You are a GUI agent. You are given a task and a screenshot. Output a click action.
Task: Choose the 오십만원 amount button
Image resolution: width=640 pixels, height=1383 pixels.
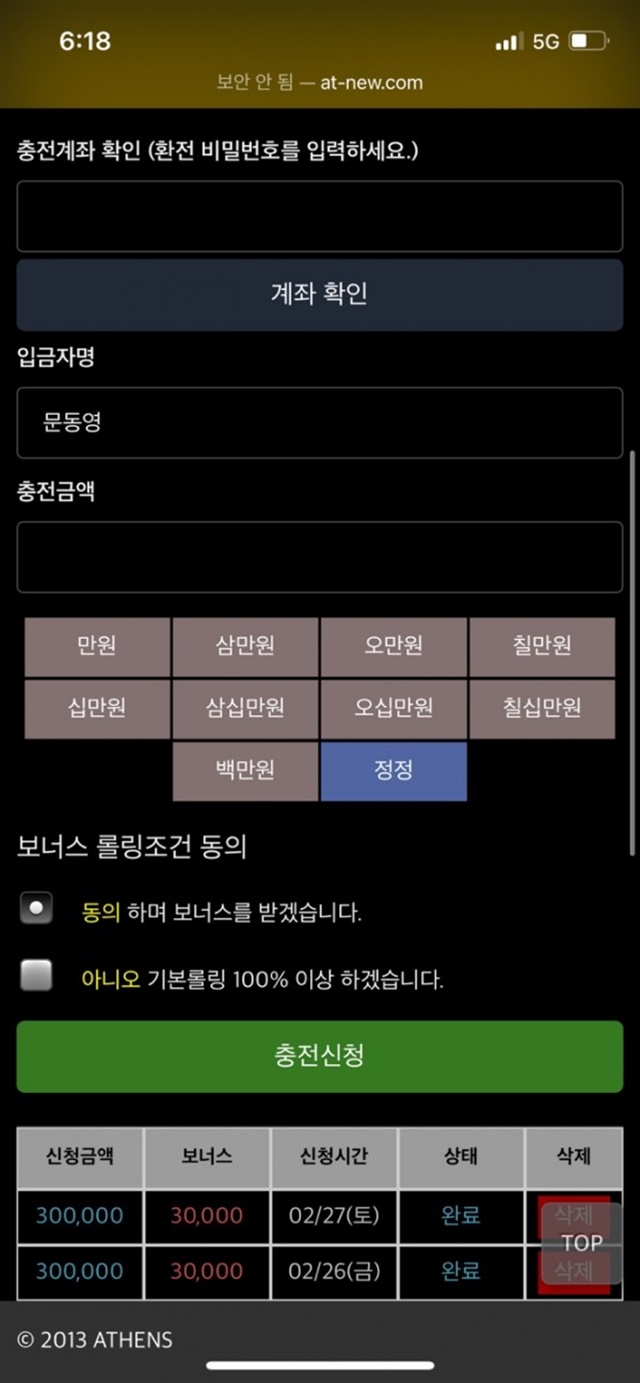393,709
